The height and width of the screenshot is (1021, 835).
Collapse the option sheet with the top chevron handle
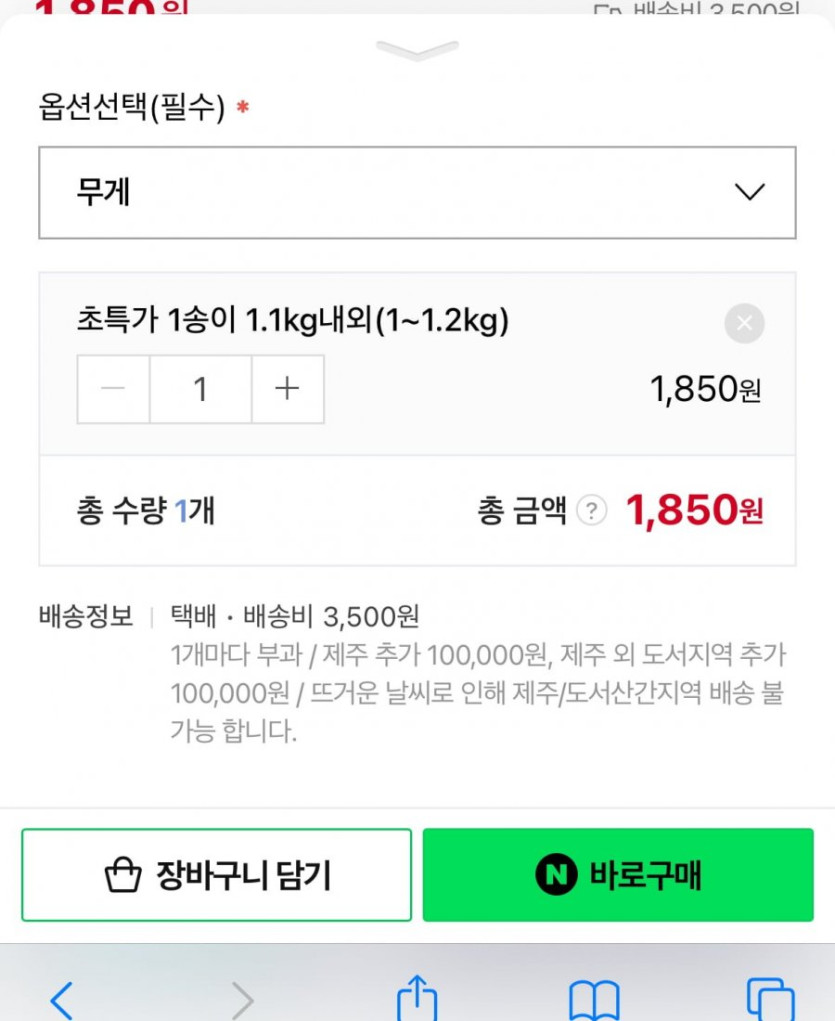[x=417, y=51]
